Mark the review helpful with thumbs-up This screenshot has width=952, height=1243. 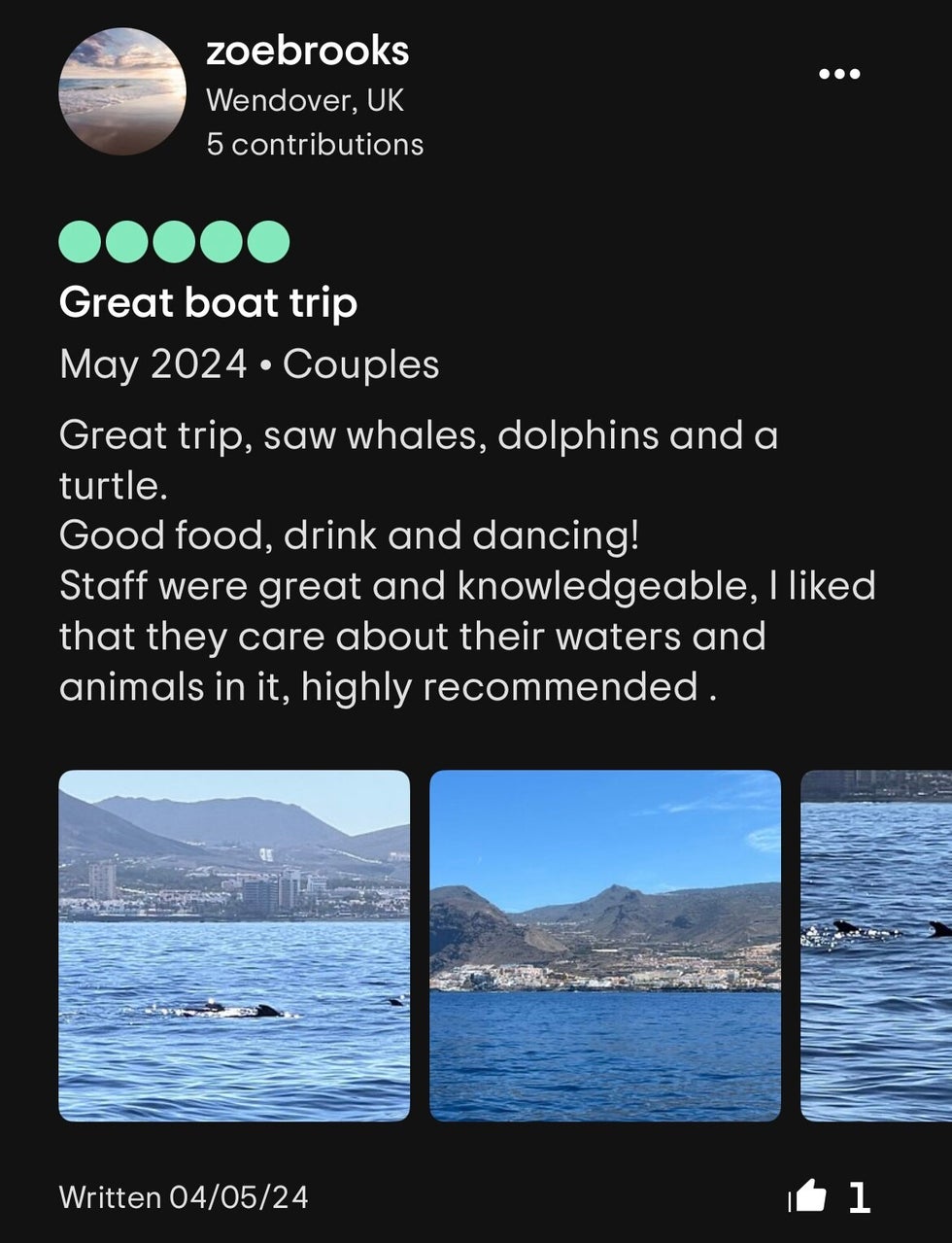point(808,1197)
